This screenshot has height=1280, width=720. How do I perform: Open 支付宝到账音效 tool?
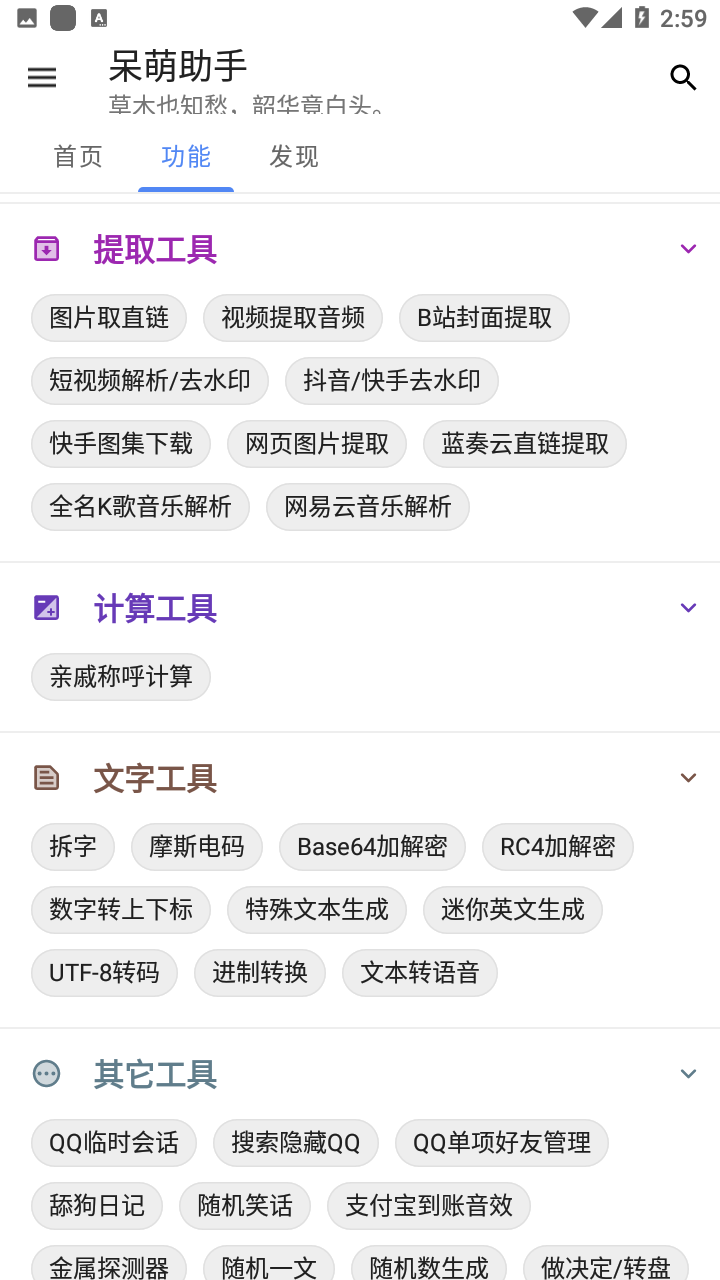pos(428,1206)
